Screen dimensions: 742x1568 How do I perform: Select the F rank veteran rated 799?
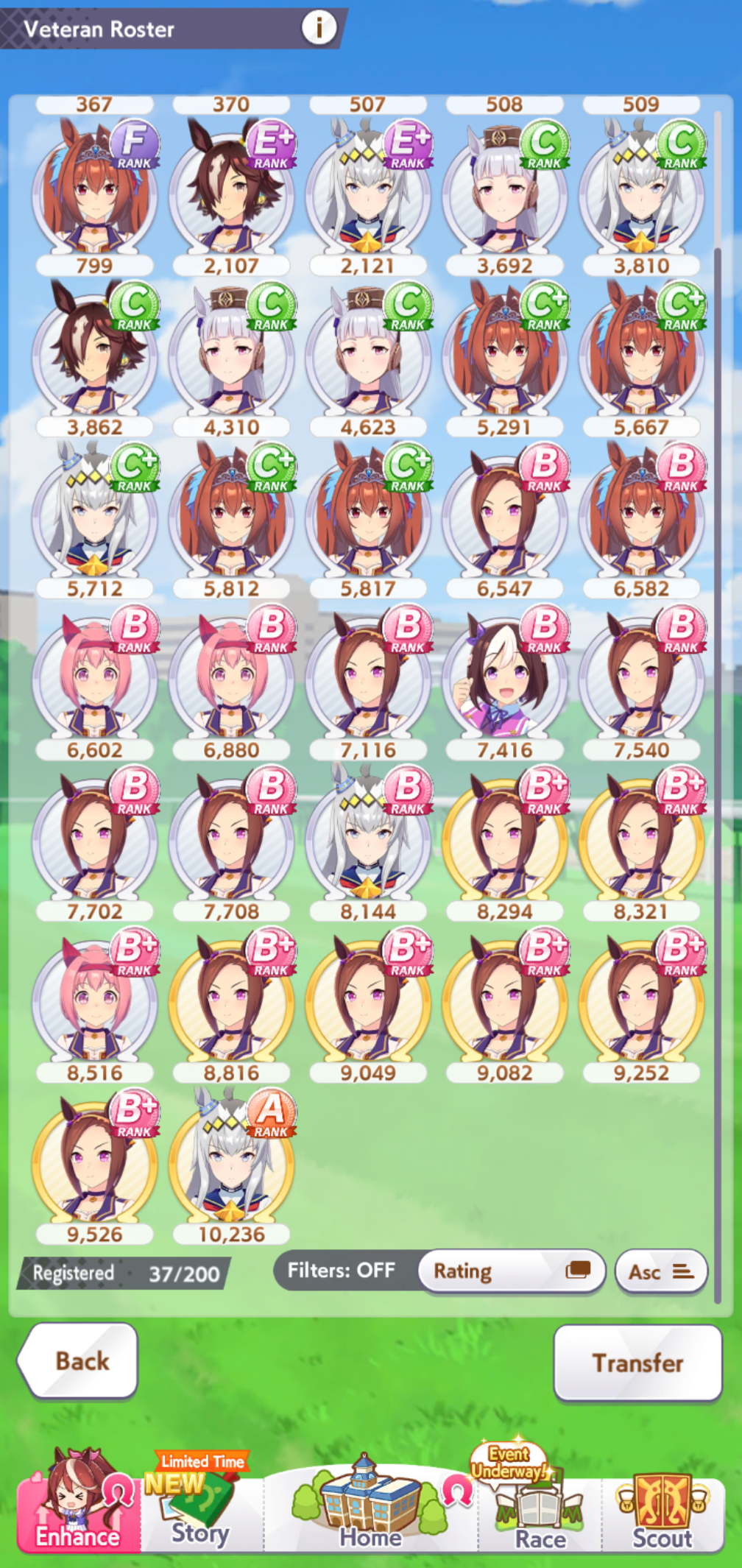coord(94,197)
